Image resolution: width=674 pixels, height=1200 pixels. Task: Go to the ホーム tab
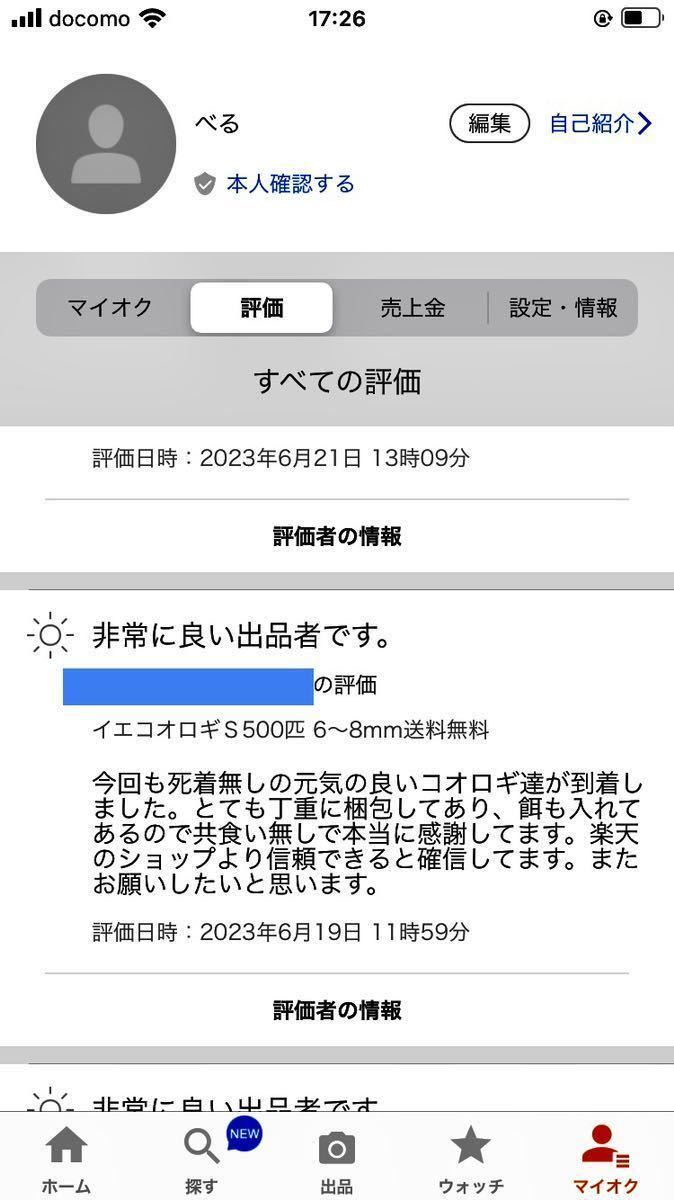[66, 1159]
